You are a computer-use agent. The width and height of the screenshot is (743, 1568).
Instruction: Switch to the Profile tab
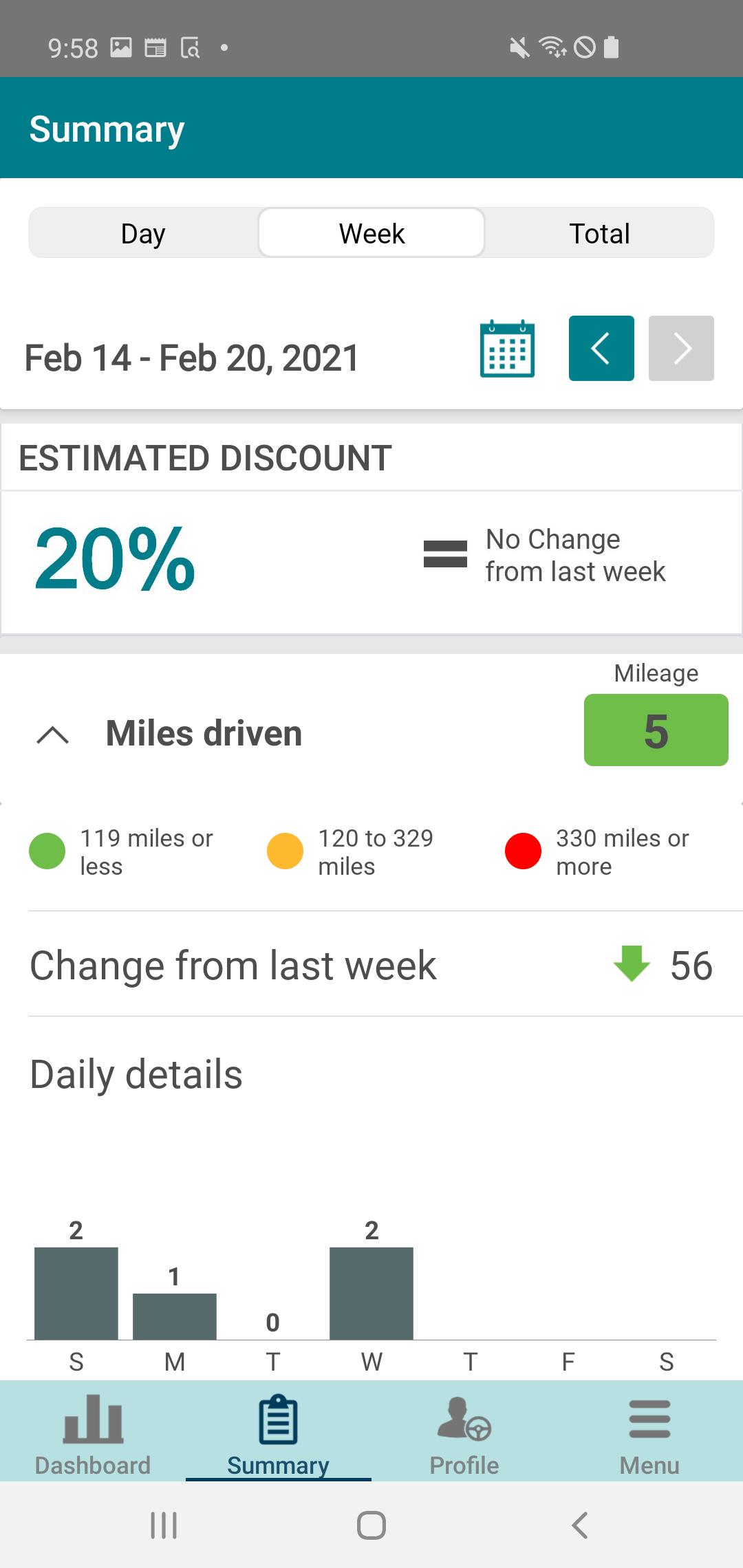464,1435
